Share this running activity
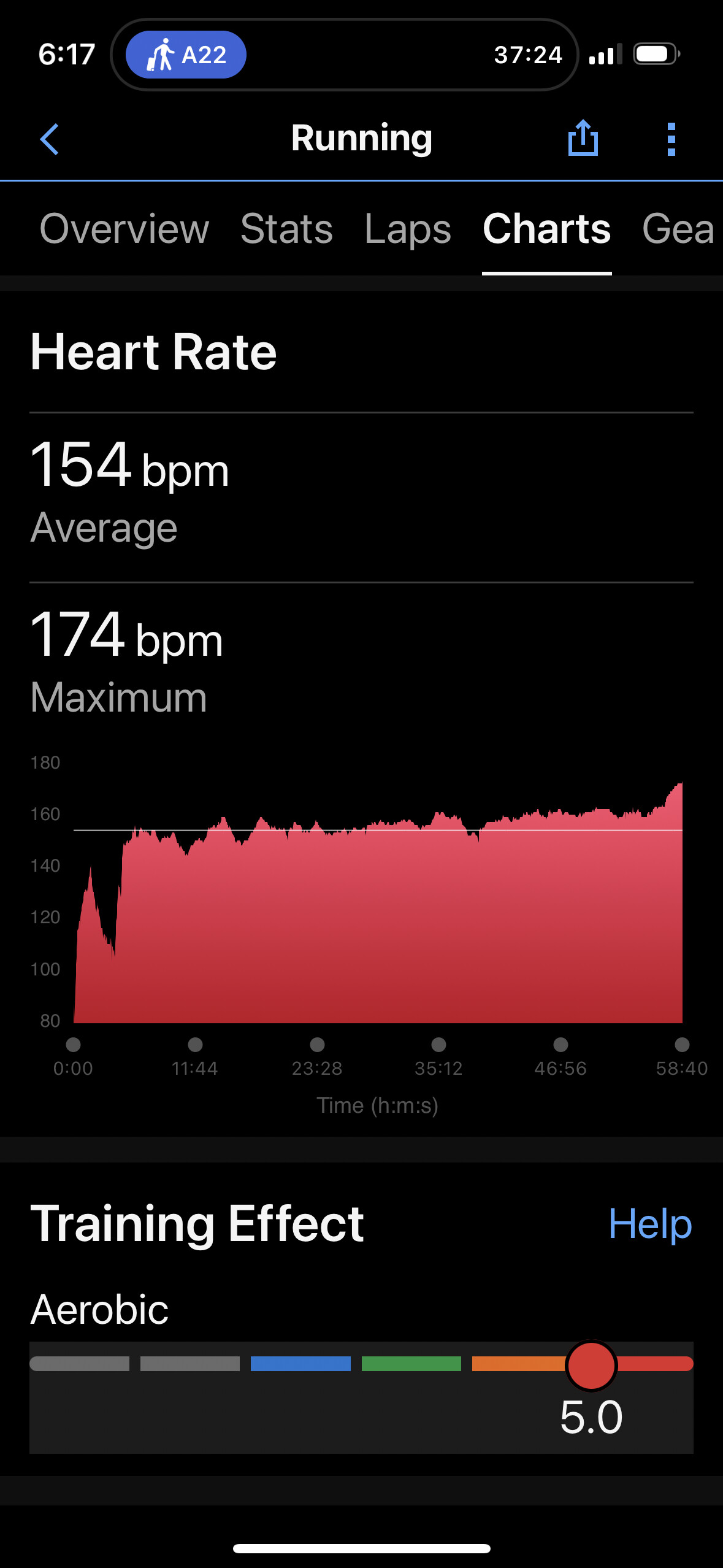723x1568 pixels. (583, 138)
